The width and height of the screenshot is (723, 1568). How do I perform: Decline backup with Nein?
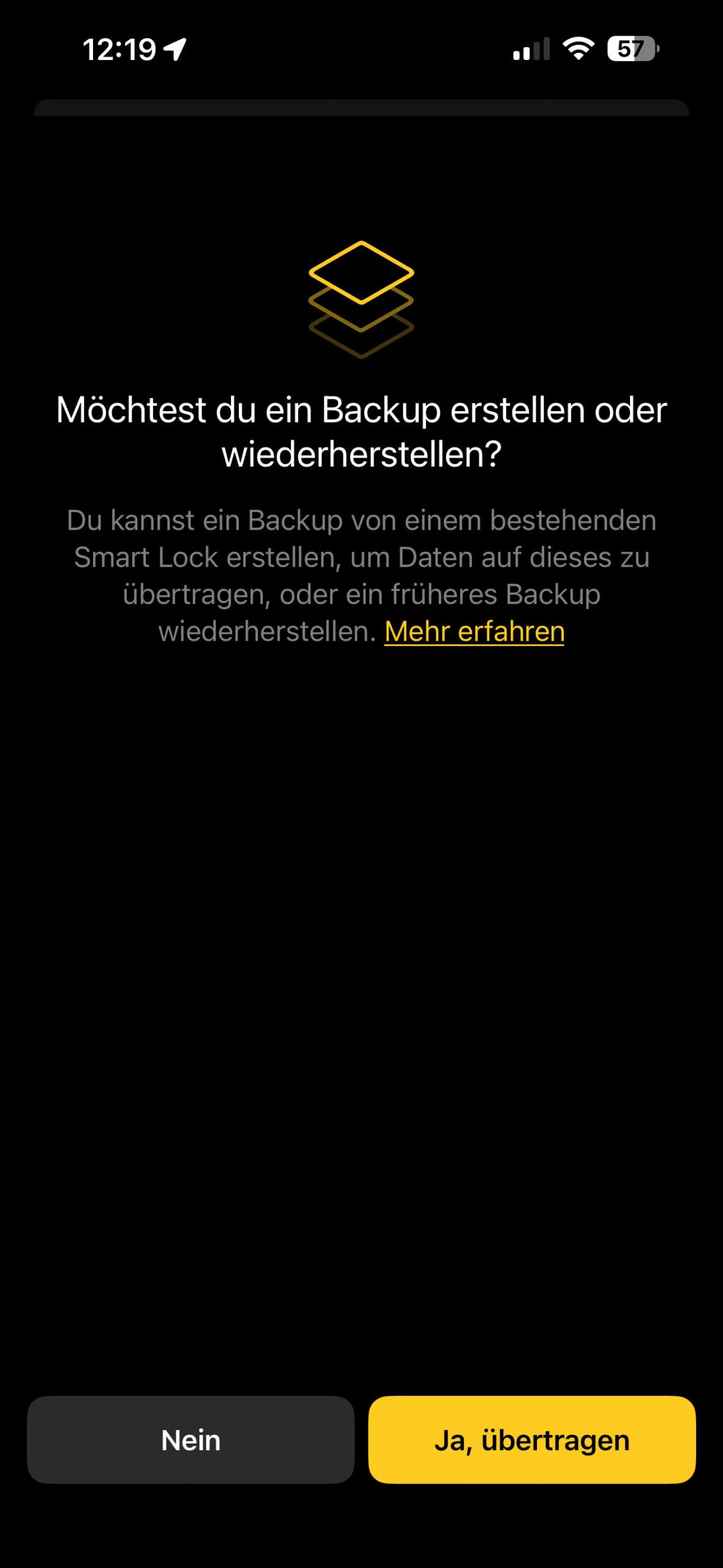tap(190, 1439)
